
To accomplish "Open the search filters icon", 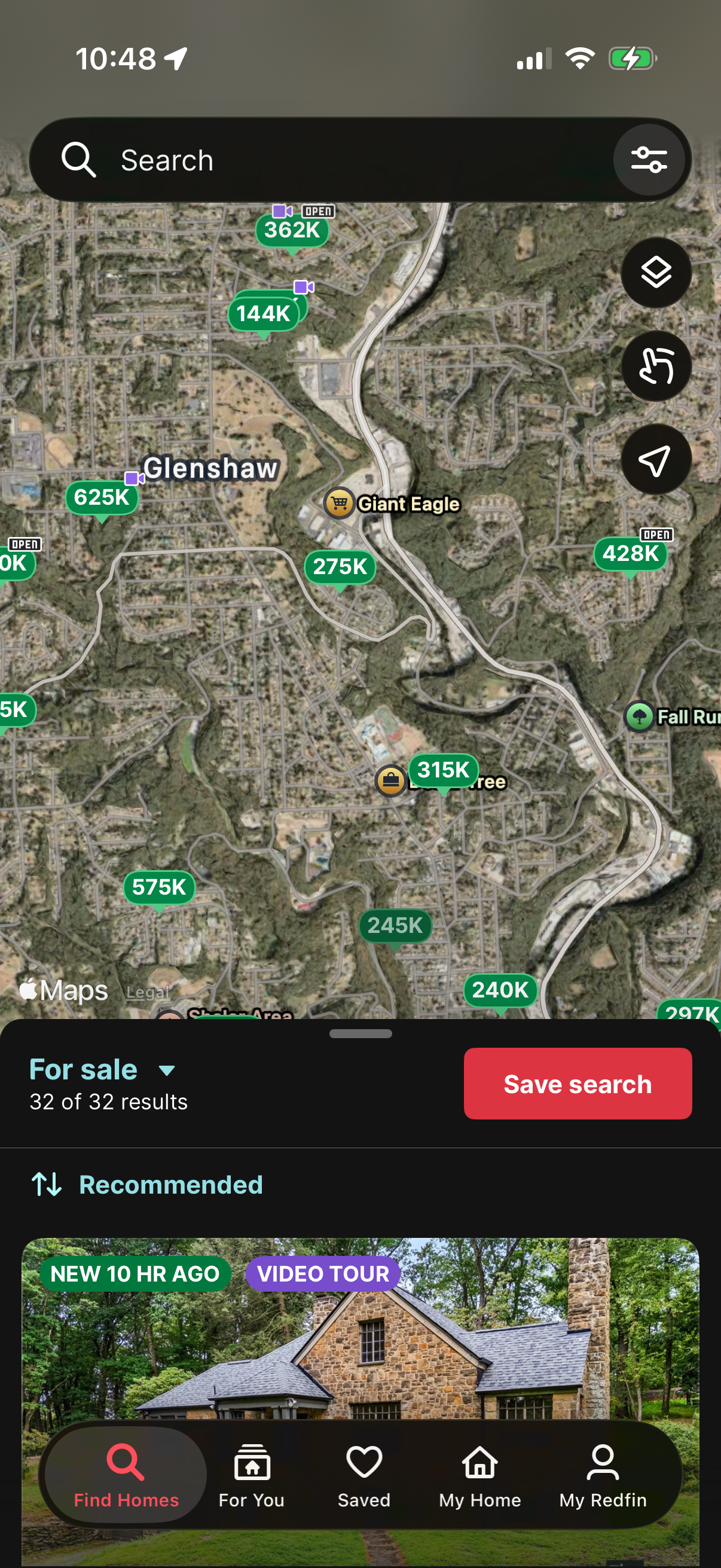I will click(649, 160).
